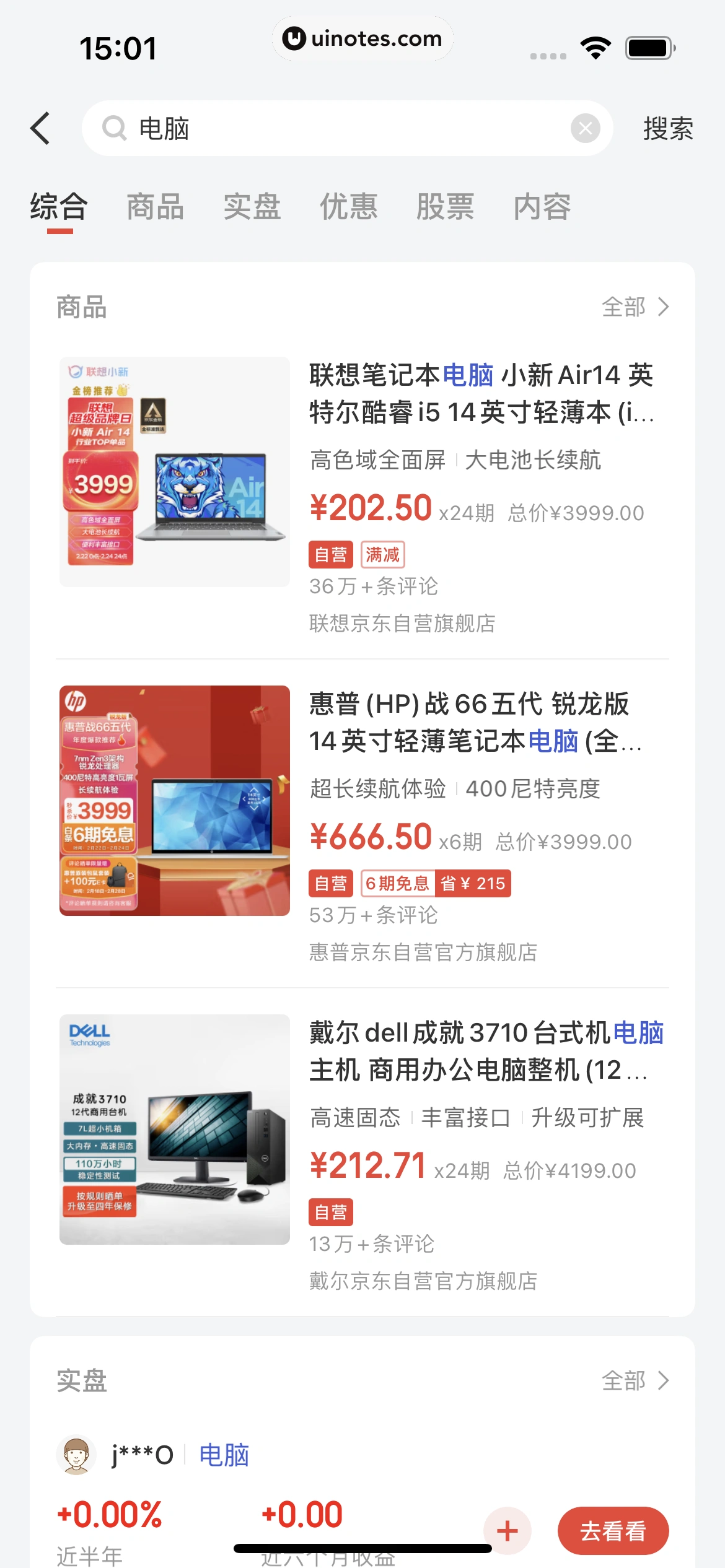Open the 优惠 tab
This screenshot has width=725, height=1568.
349,207
